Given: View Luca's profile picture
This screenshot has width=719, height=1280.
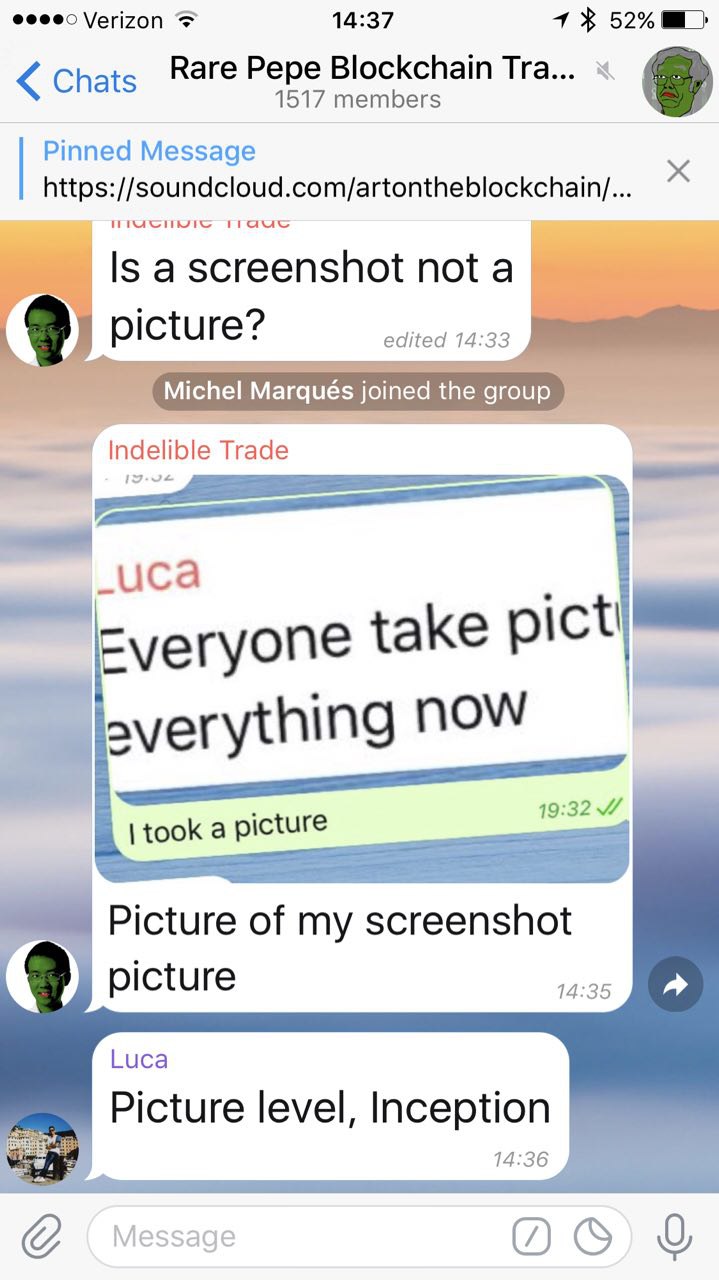Looking at the screenshot, I should [42, 1149].
